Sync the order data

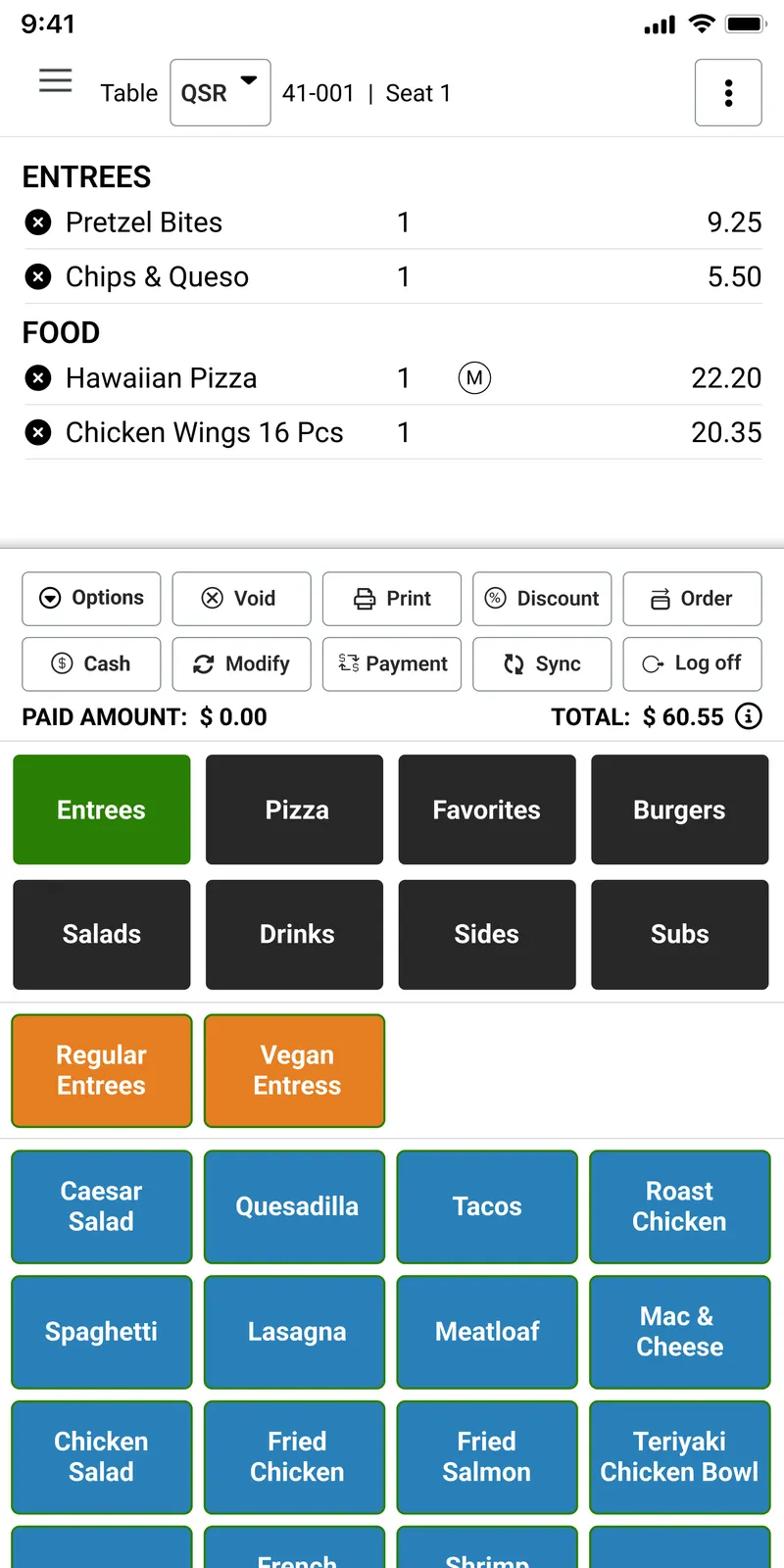(x=542, y=664)
